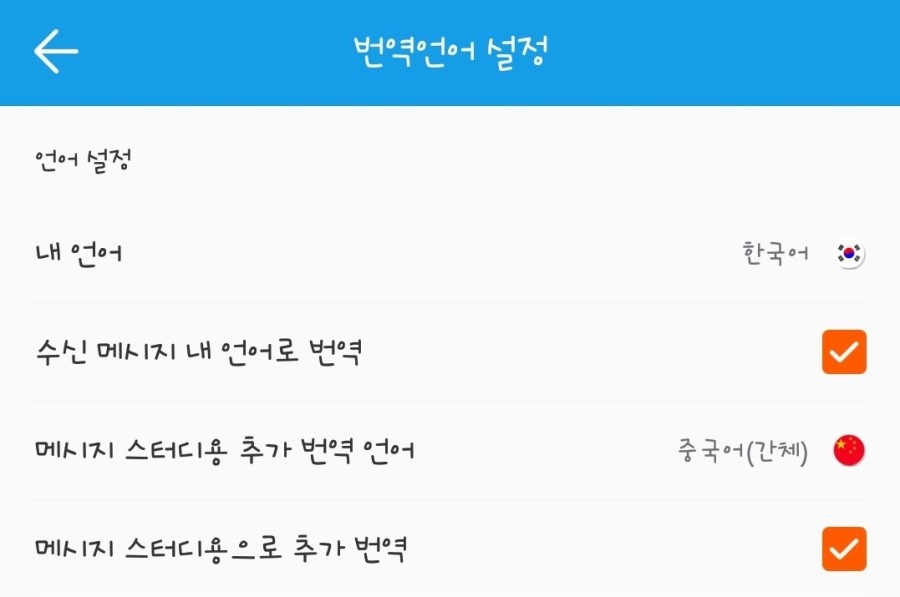Viewport: 900px width, 597px height.
Task: Change 메시지 스터디용 추가 번역 언어 setting
Action: point(450,451)
